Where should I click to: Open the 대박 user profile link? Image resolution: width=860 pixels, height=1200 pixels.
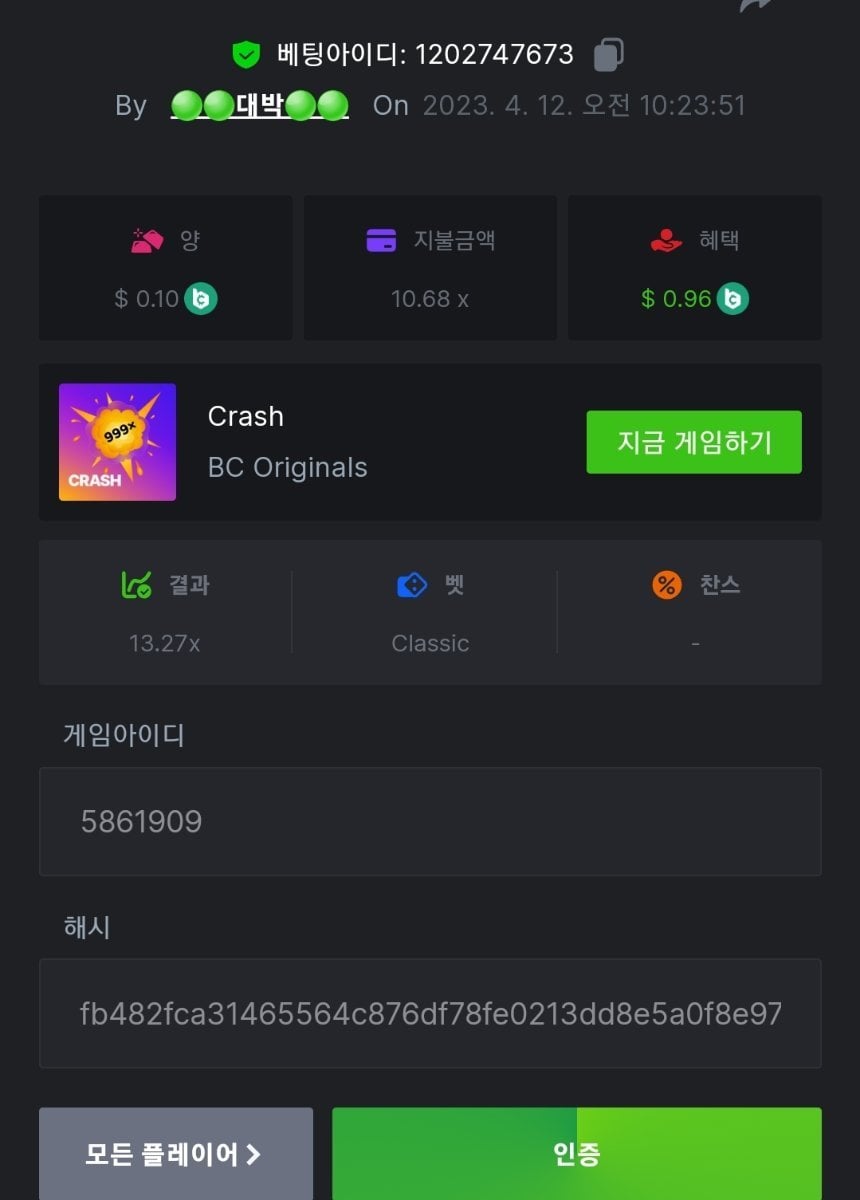tap(260, 105)
